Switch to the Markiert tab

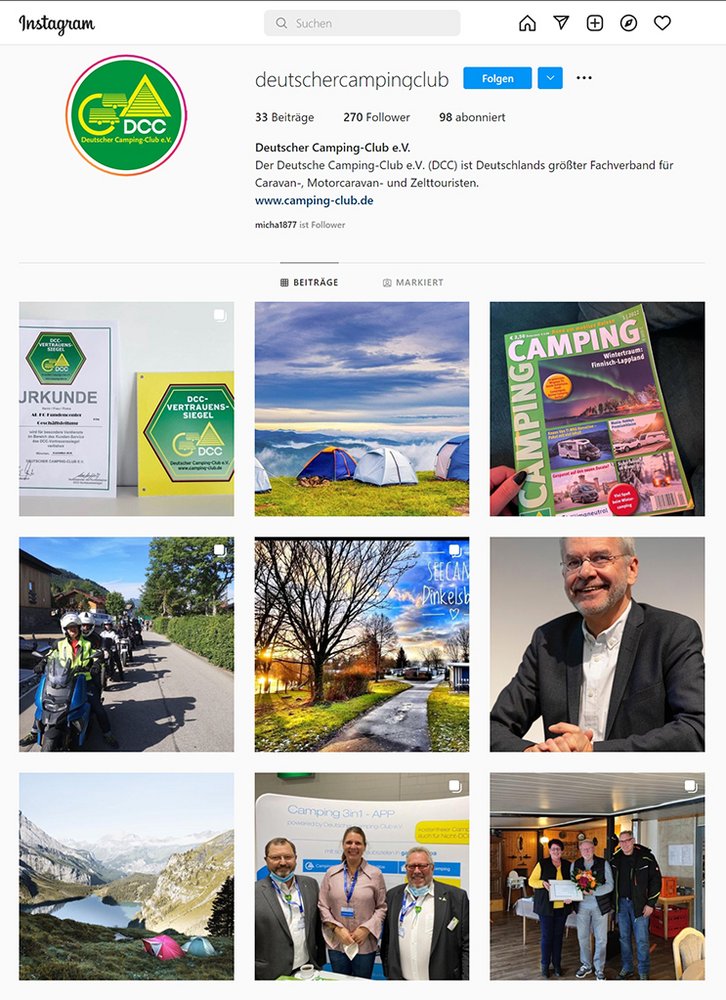tap(413, 283)
